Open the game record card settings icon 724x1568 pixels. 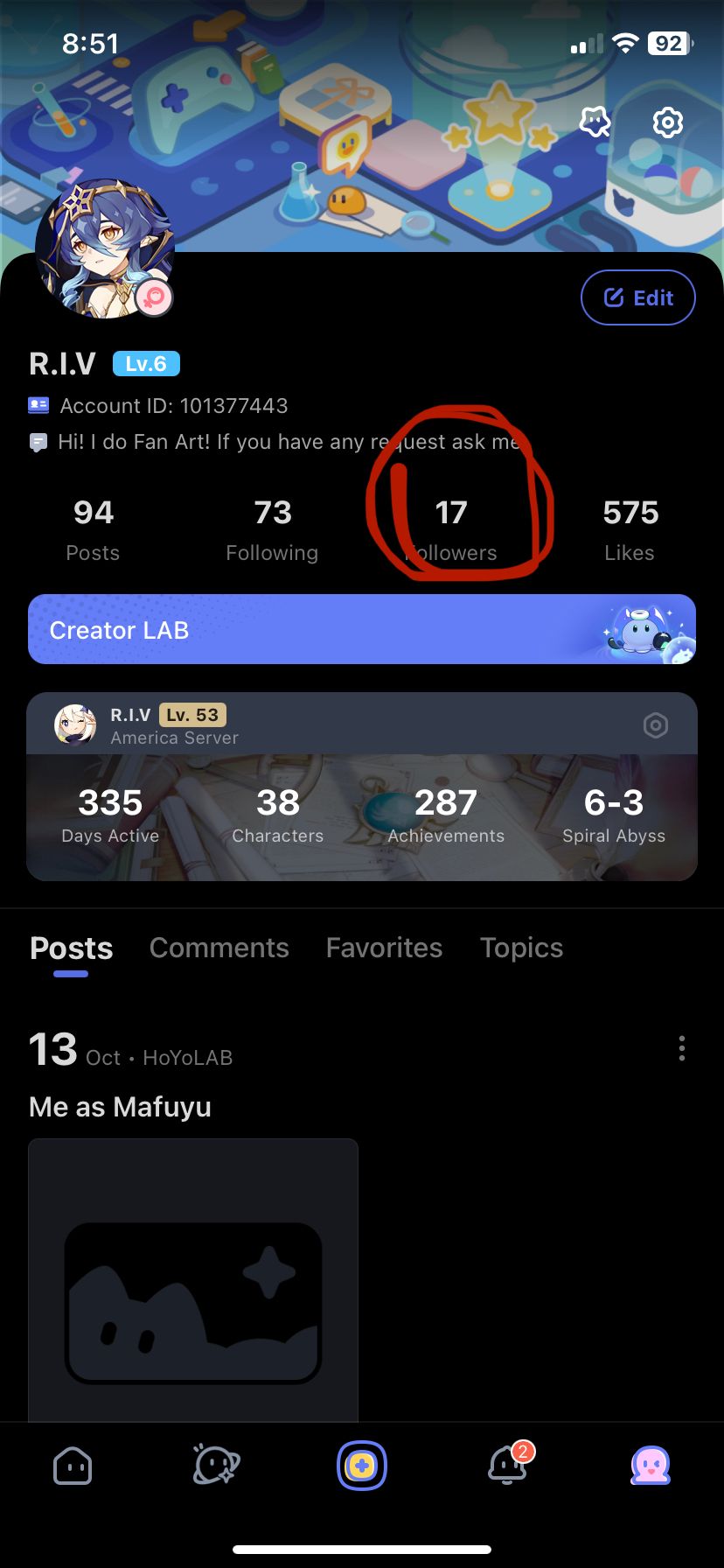(x=655, y=725)
